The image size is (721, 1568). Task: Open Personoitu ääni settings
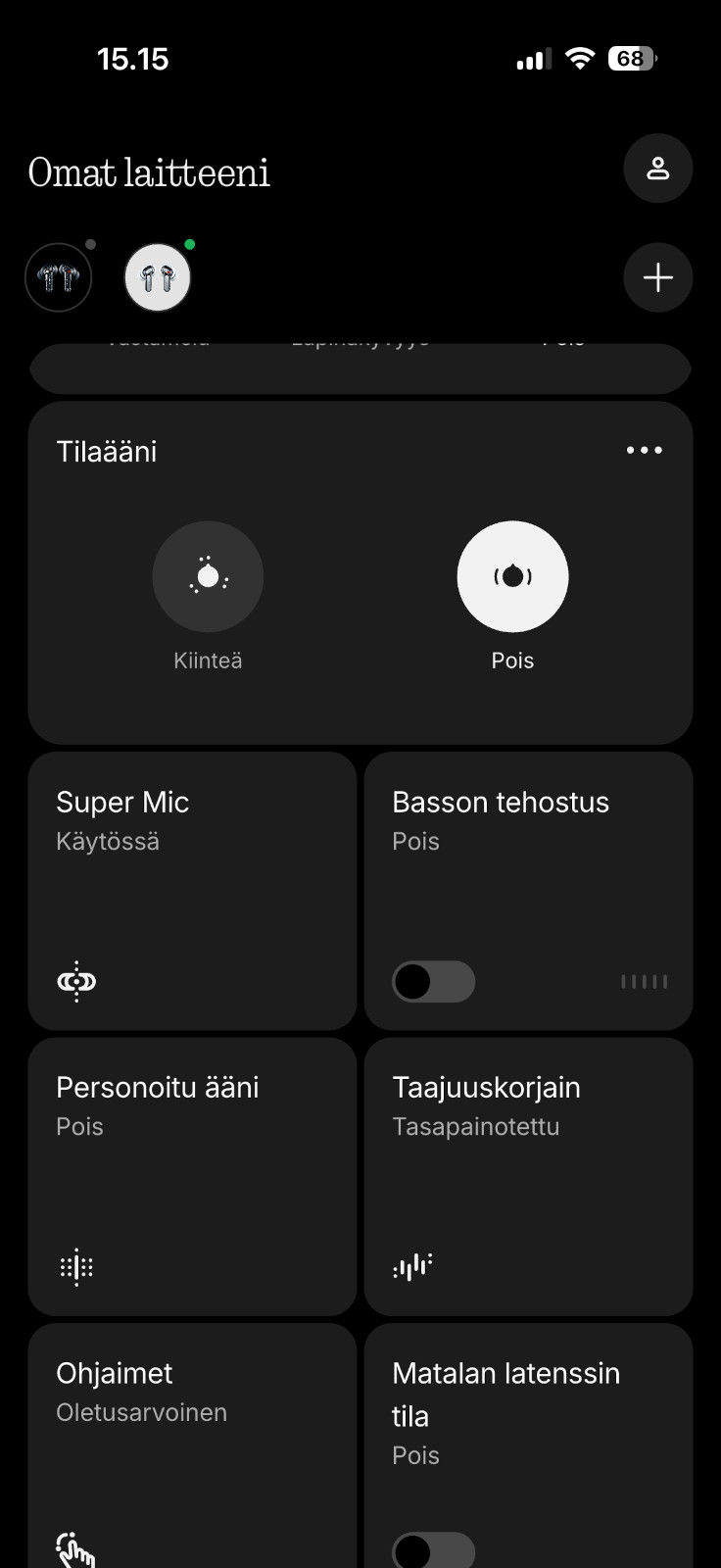point(192,1176)
